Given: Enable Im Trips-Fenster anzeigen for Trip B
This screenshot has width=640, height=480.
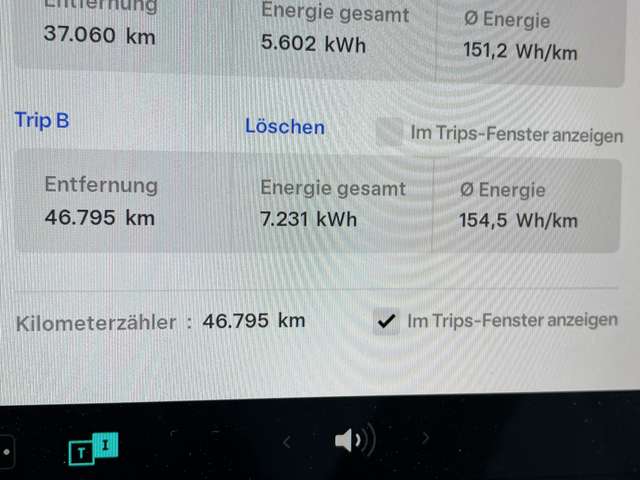Looking at the screenshot, I should [390, 132].
